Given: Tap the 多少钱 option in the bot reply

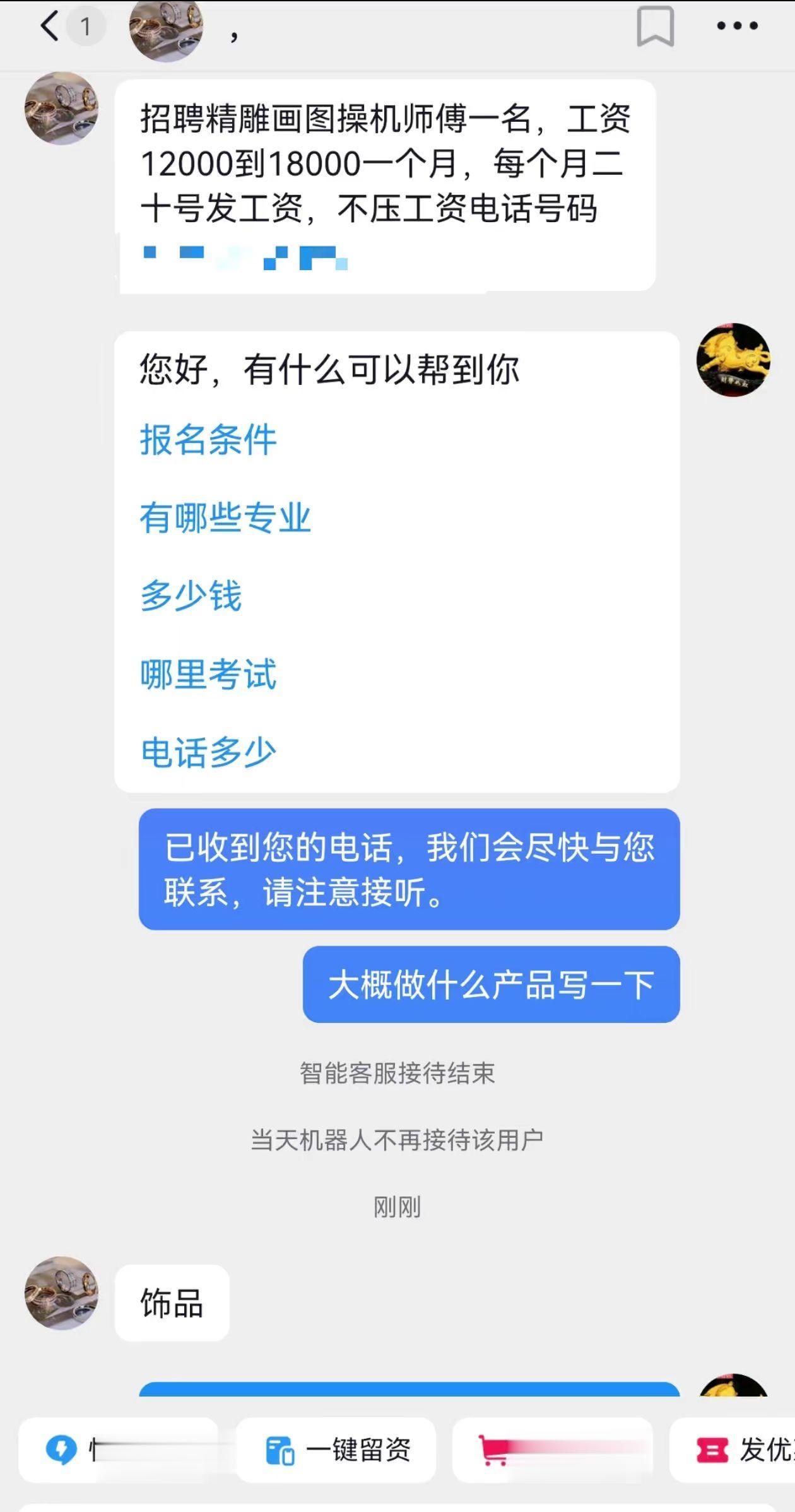Looking at the screenshot, I should [x=191, y=594].
